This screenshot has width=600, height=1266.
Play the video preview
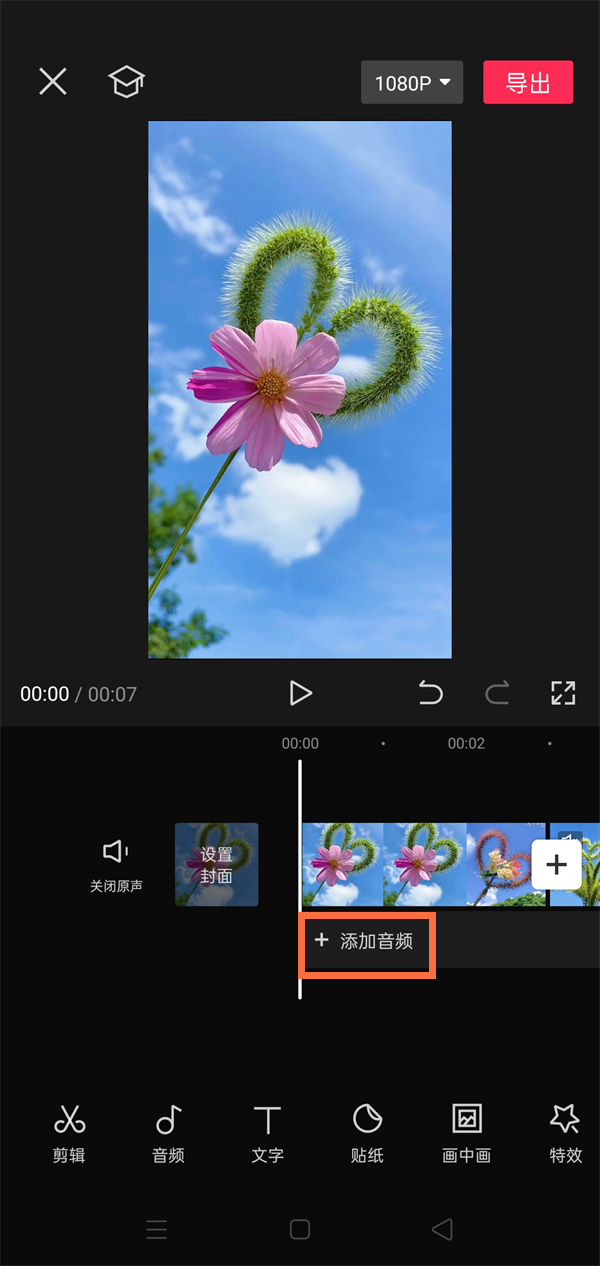(300, 693)
